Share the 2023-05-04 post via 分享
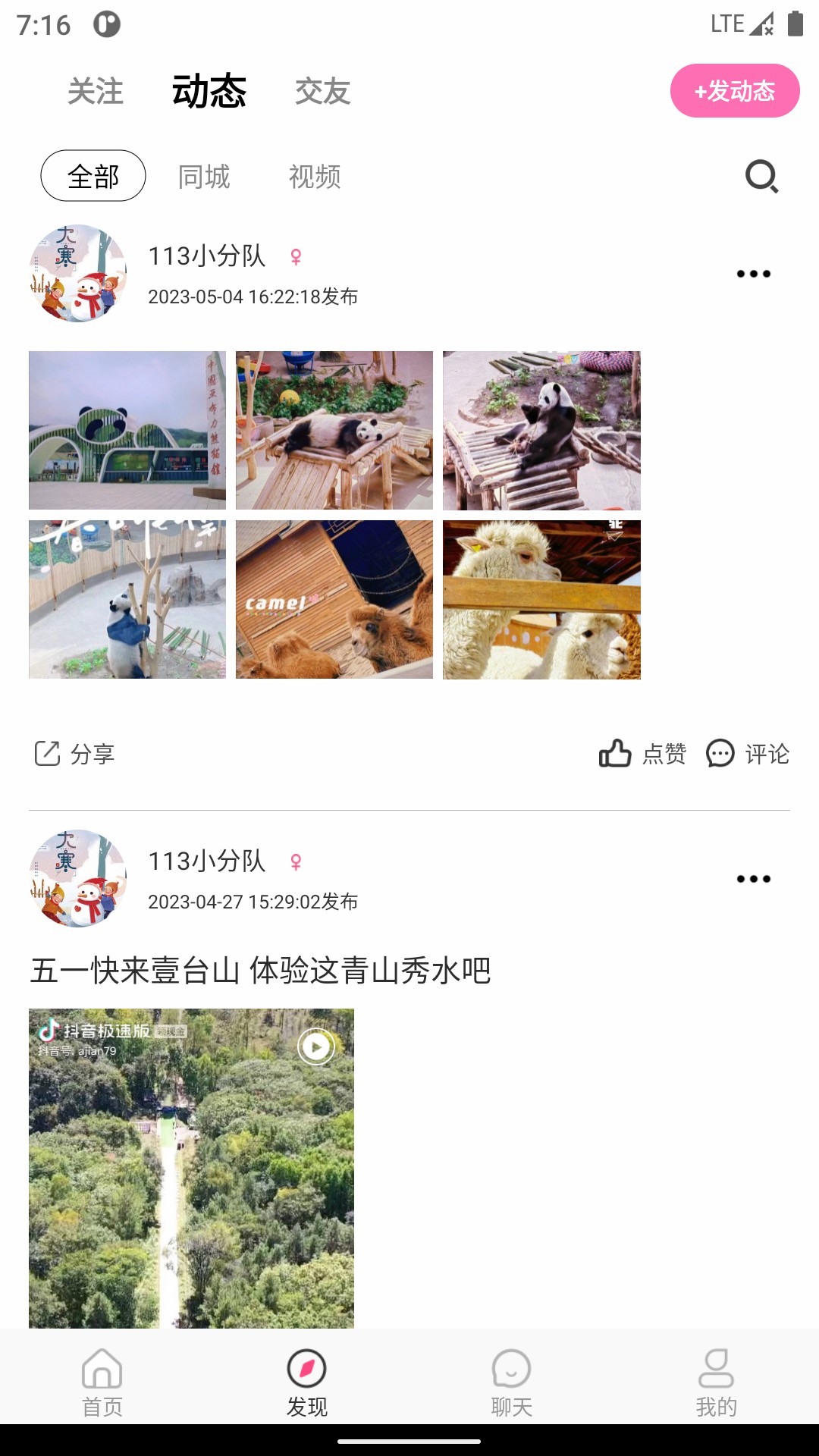Image resolution: width=819 pixels, height=1456 pixels. tap(75, 754)
